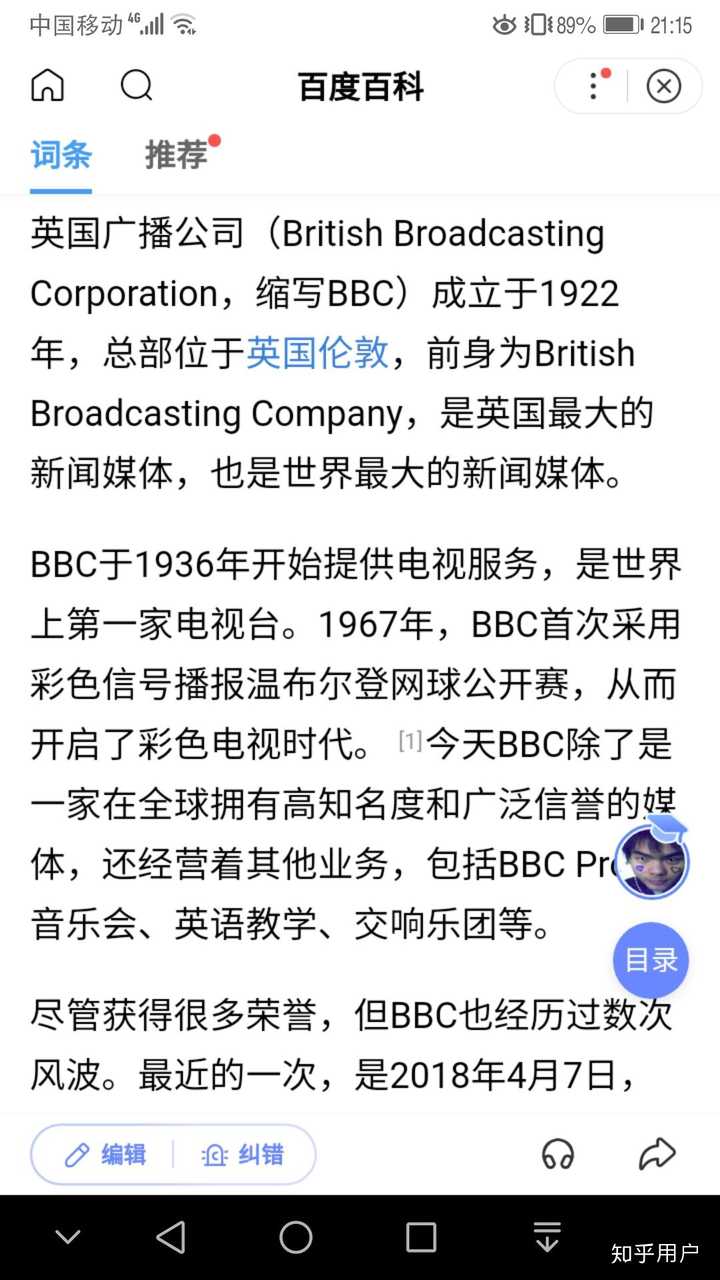The width and height of the screenshot is (720, 1280).
Task: Switch to the 推荐 tab
Action: pos(177,155)
